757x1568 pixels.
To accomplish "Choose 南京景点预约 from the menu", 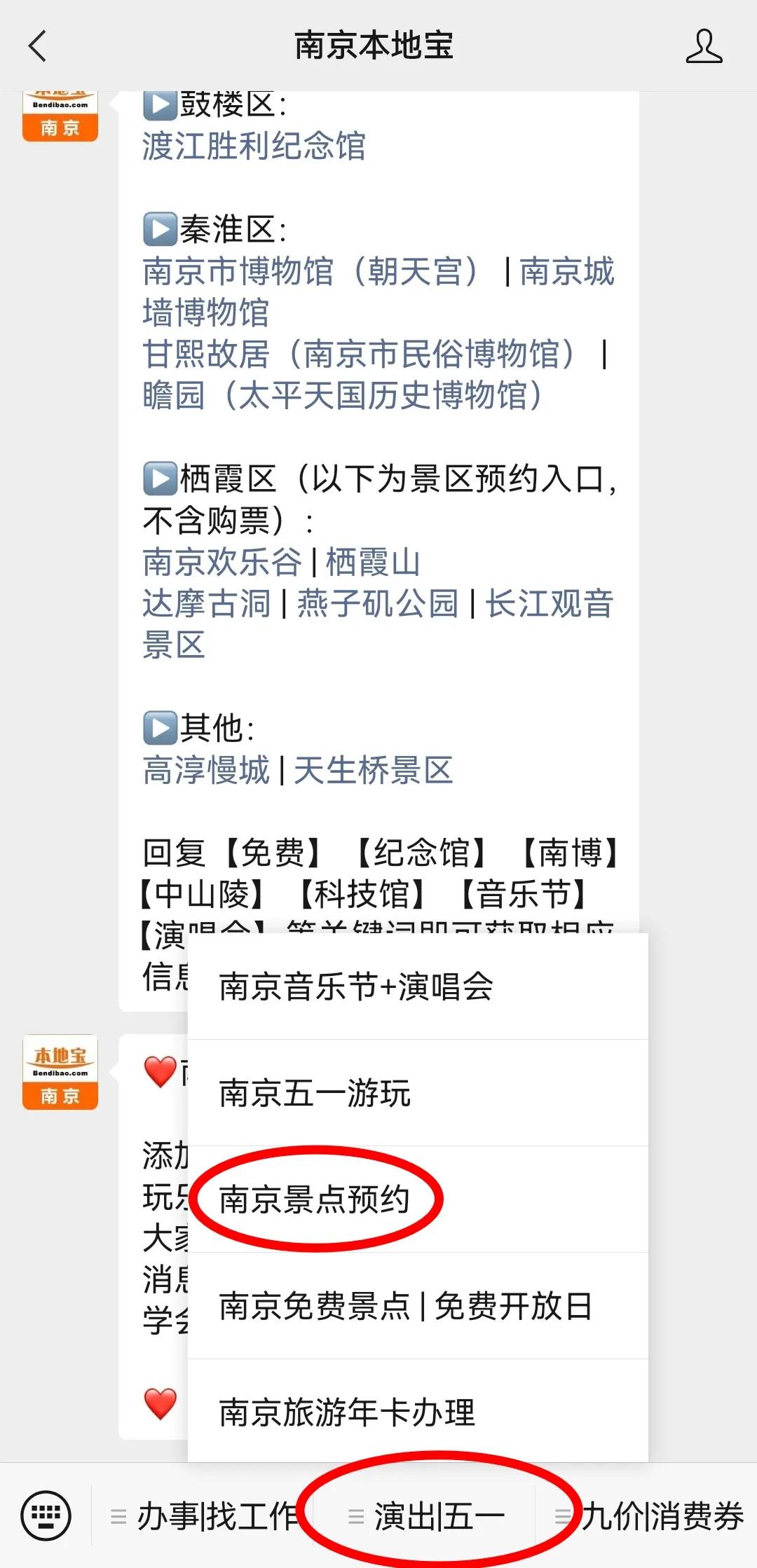I will tap(418, 1199).
